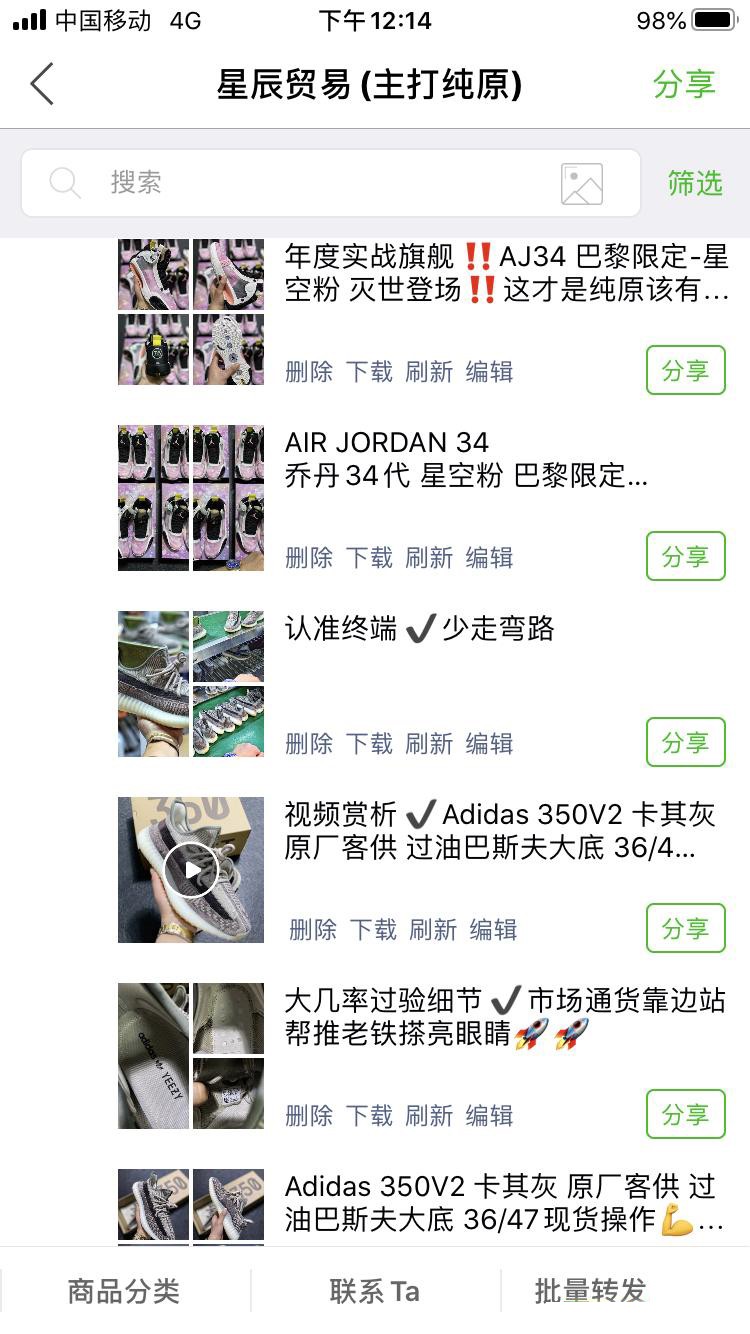Open 批量转发 bulk forward
750x1334 pixels.
(x=590, y=1291)
